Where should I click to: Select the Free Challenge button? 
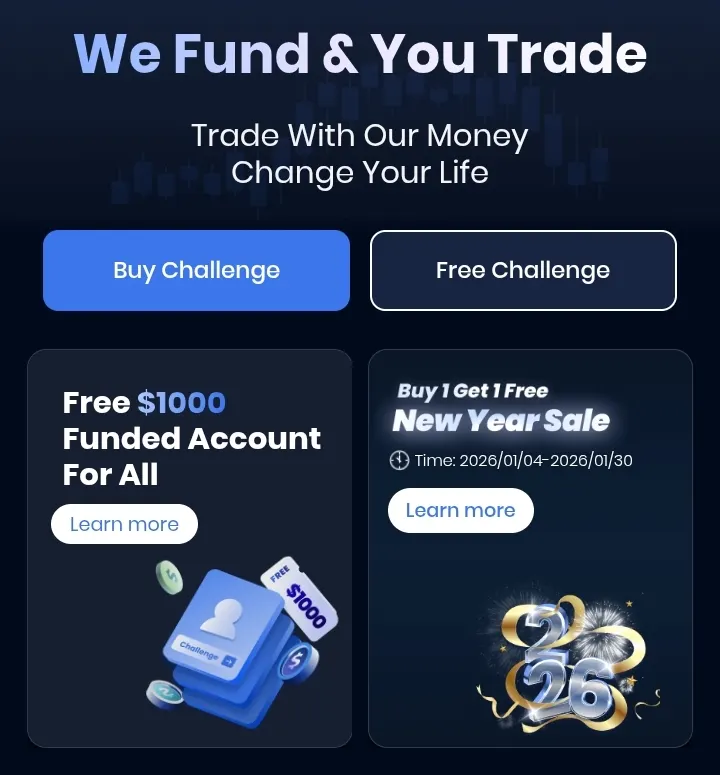(523, 270)
